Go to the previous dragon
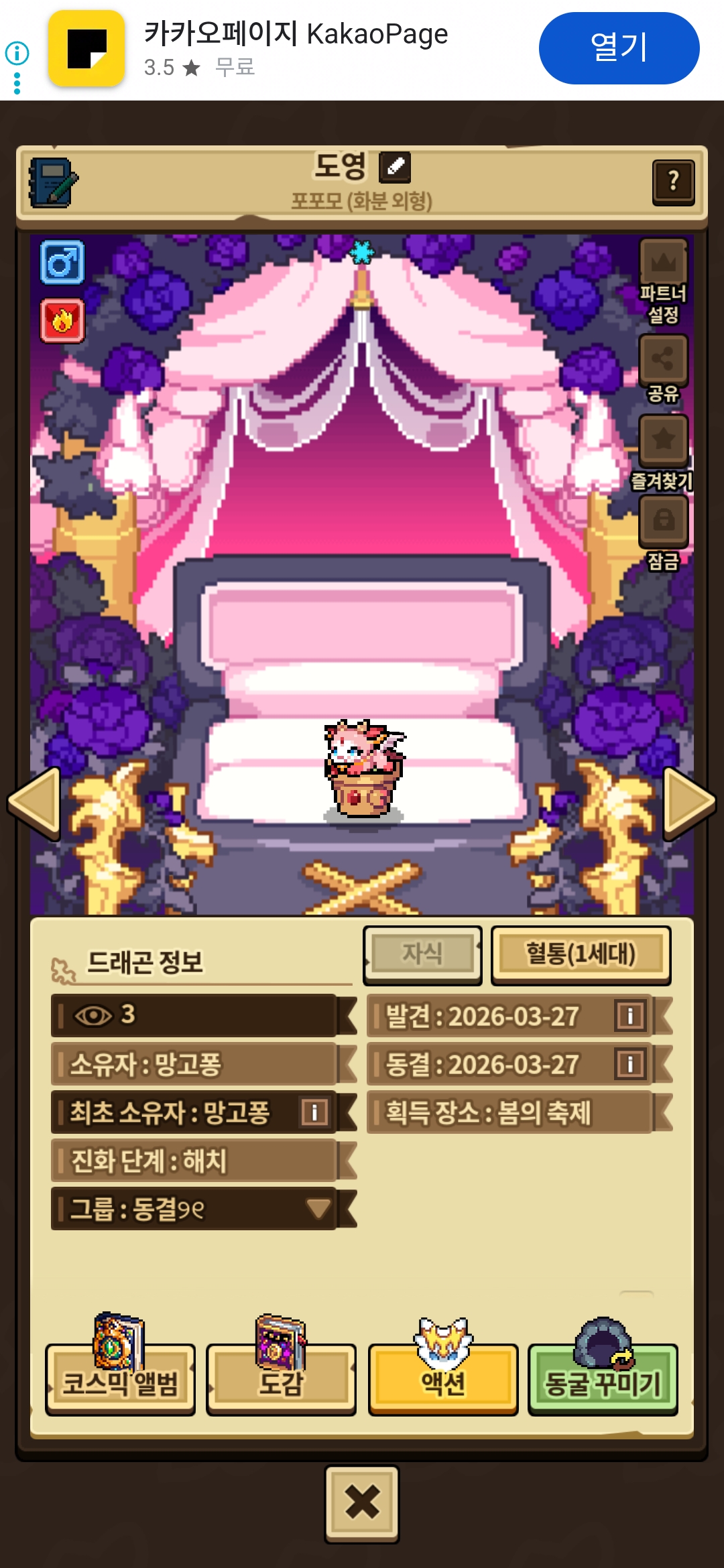The image size is (724, 1568). 34,803
